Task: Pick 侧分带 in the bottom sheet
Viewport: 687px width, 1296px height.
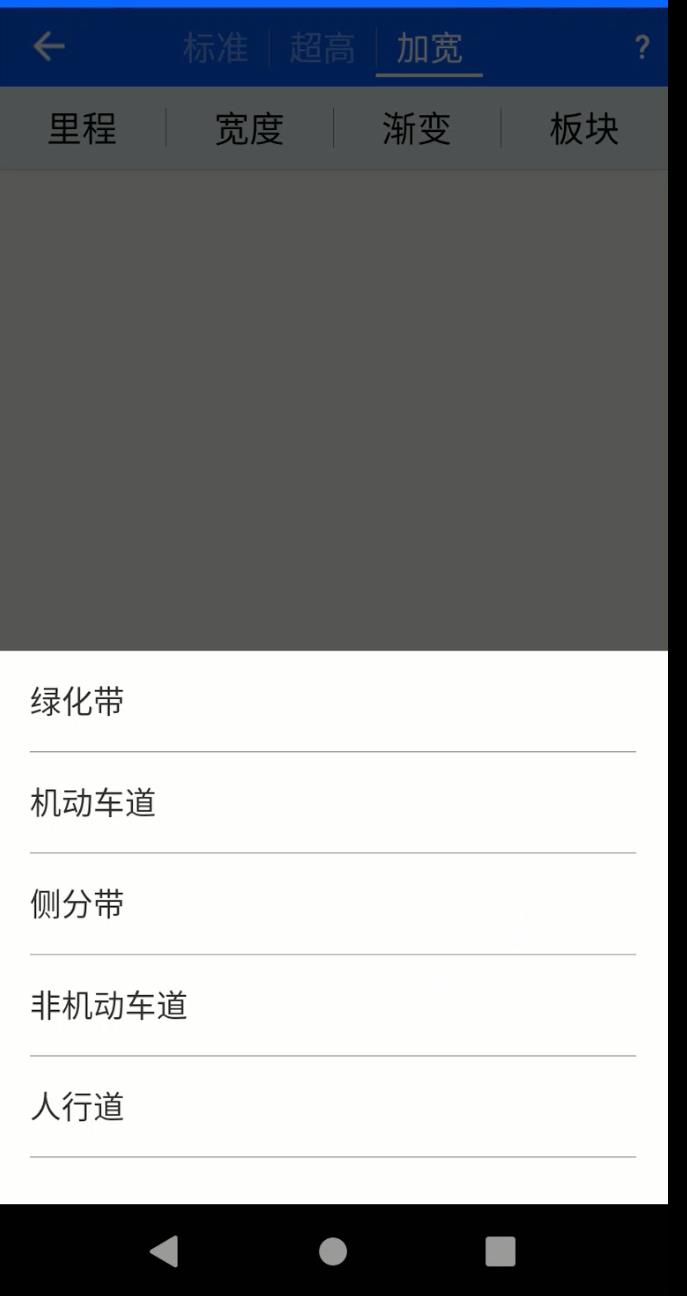Action: coord(333,904)
